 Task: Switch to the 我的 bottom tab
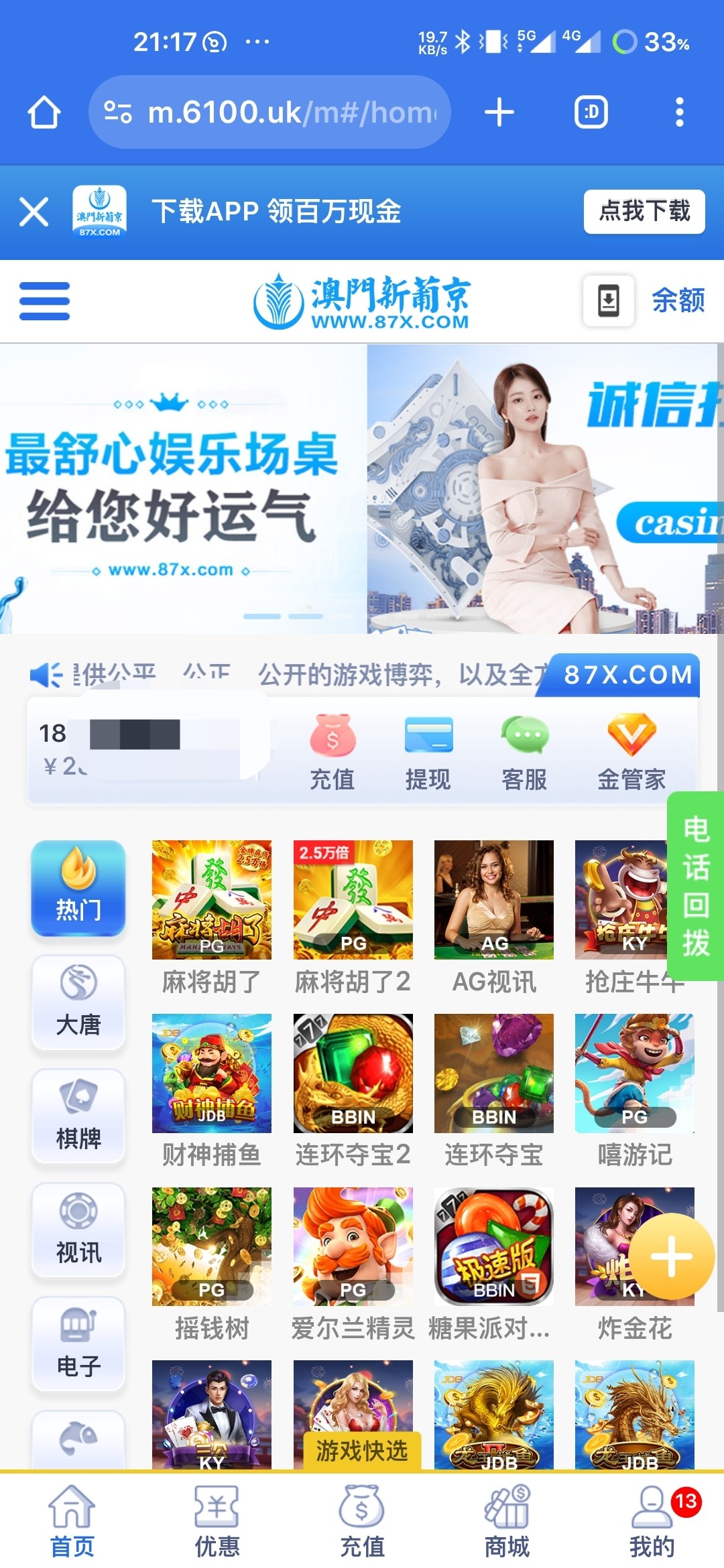(651, 1521)
